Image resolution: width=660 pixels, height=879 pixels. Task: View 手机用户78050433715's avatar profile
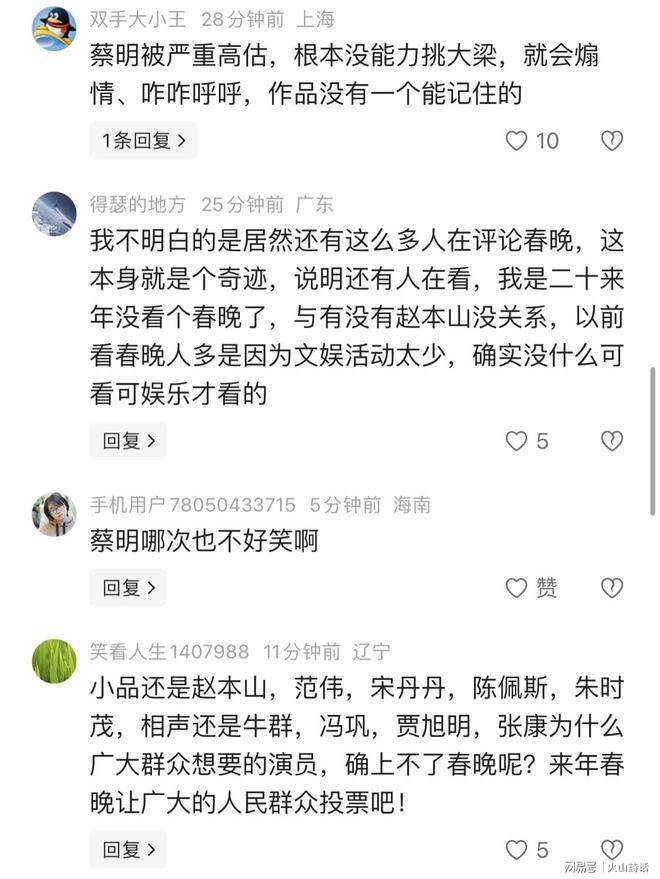[54, 514]
